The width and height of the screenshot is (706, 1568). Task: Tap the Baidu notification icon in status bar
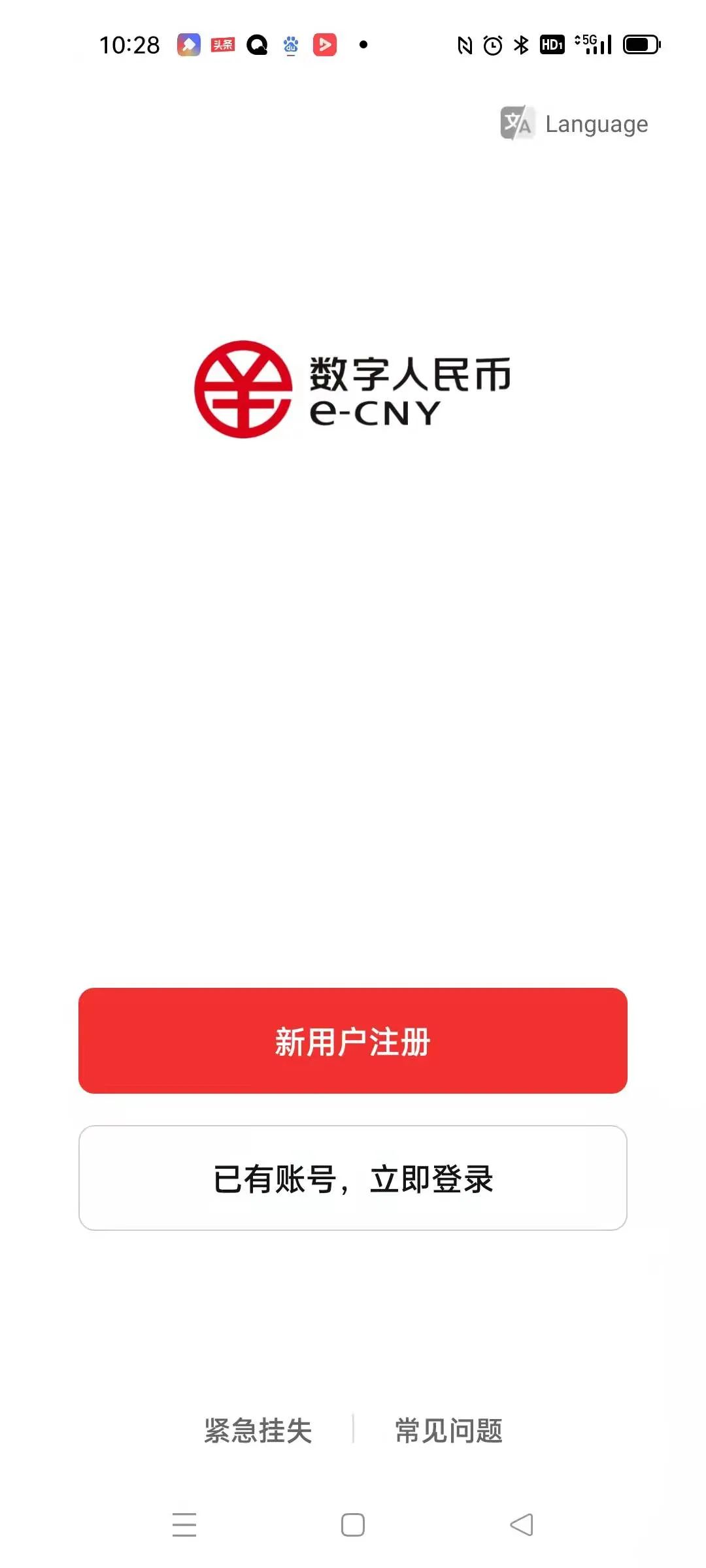(x=291, y=44)
